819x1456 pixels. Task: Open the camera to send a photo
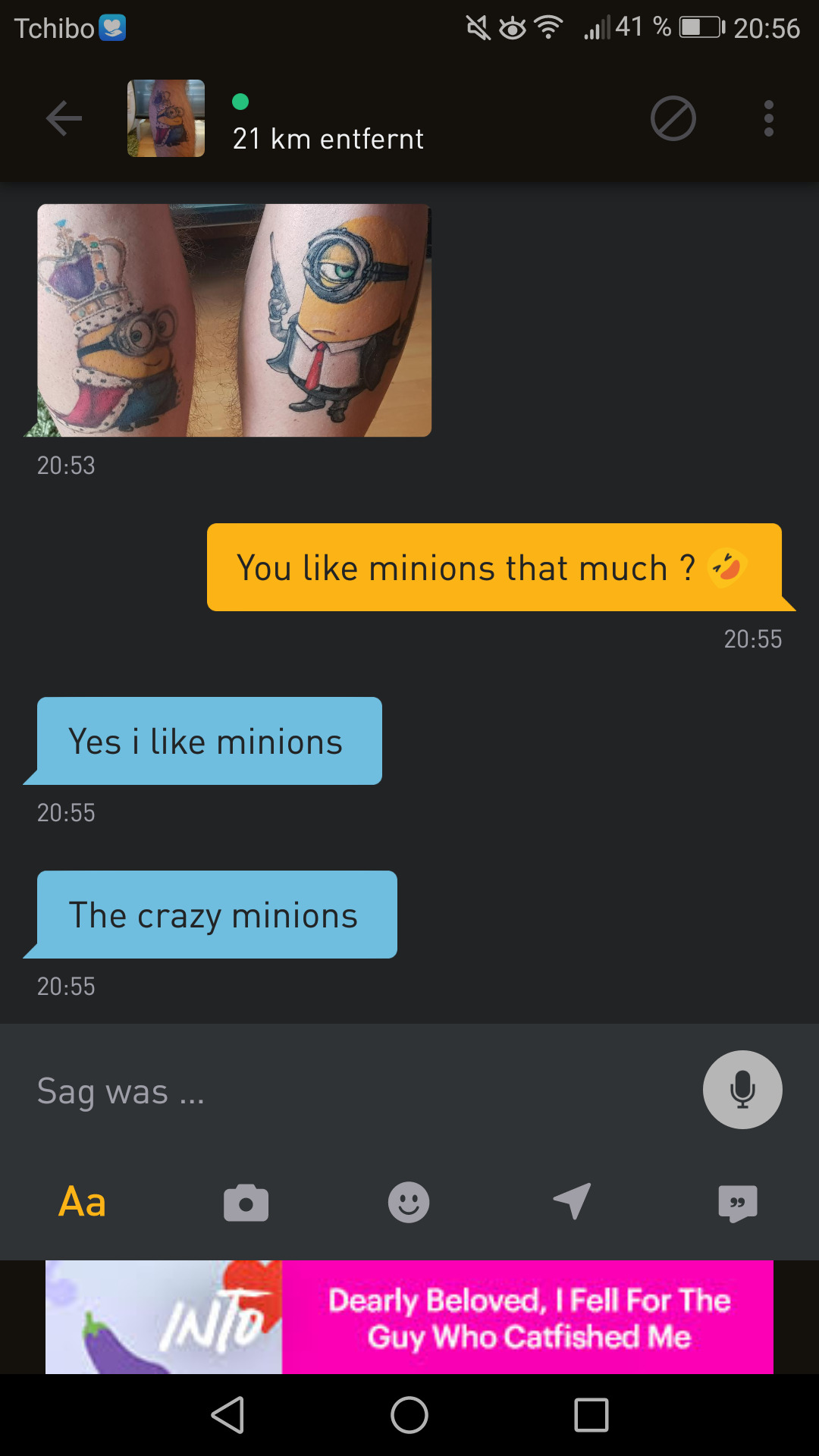click(x=246, y=1203)
